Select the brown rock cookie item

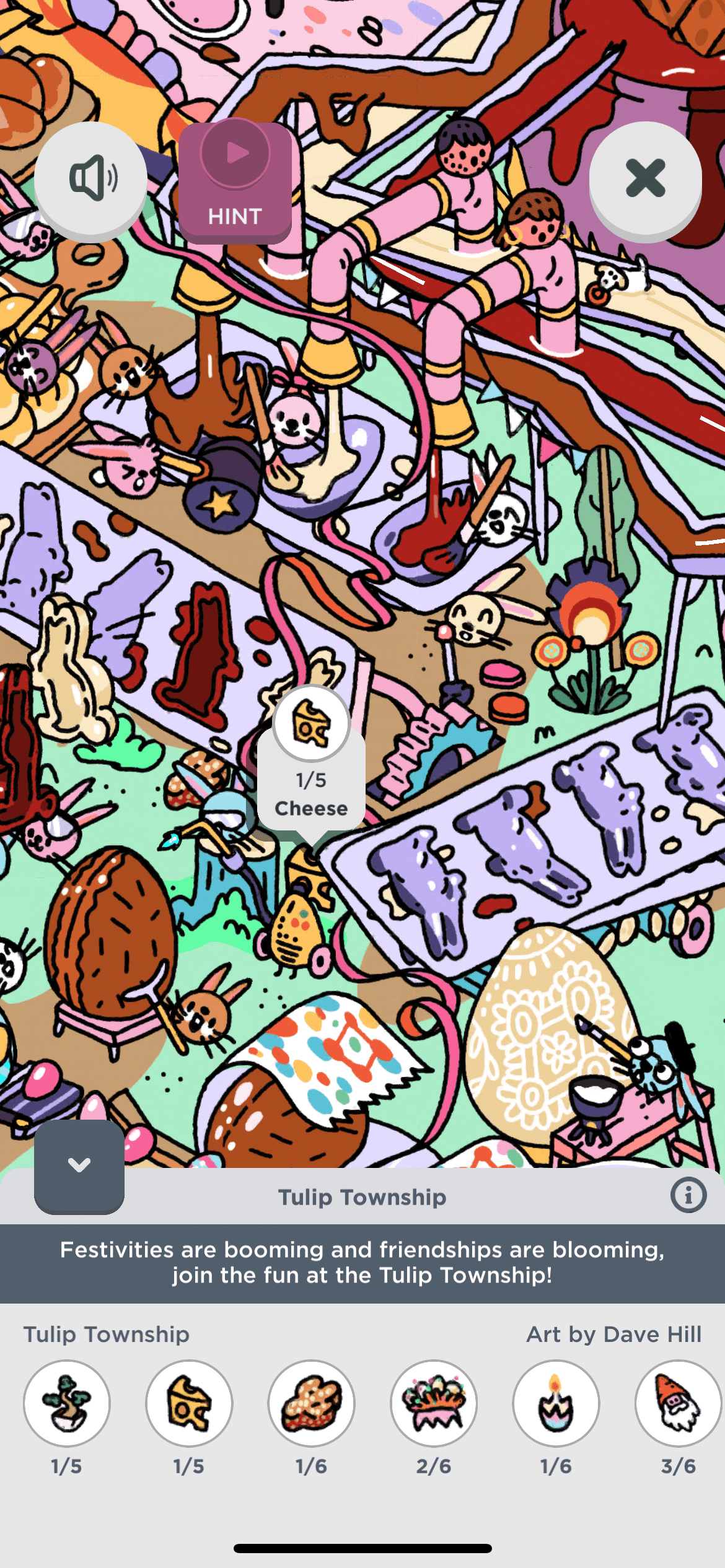pos(311,1403)
